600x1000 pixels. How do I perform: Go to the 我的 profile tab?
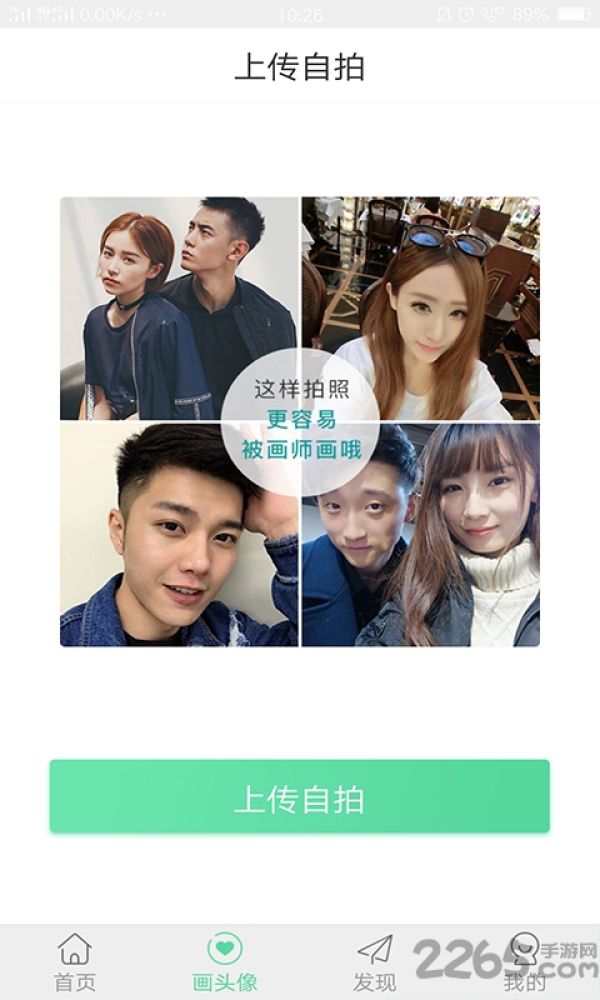(x=525, y=962)
